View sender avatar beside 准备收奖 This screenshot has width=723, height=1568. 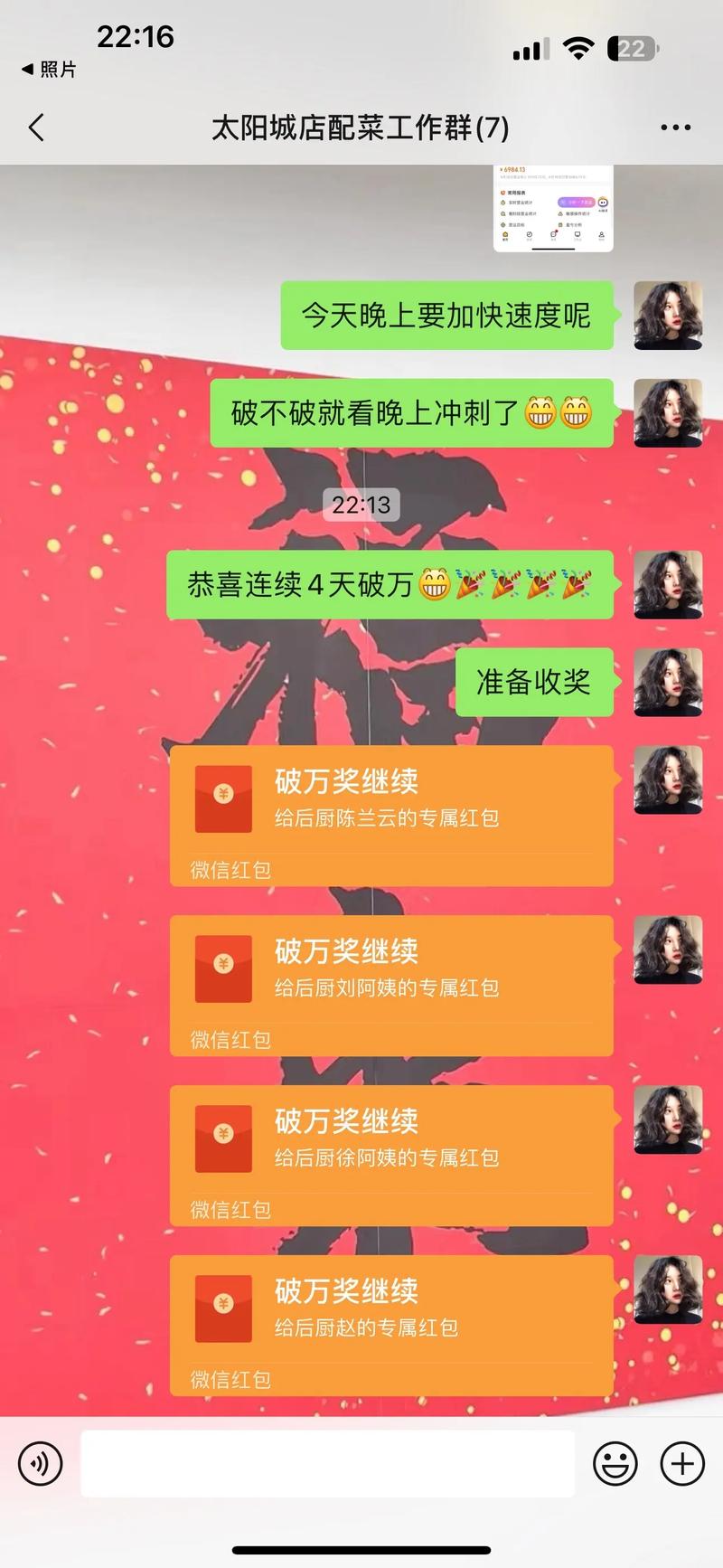(668, 683)
